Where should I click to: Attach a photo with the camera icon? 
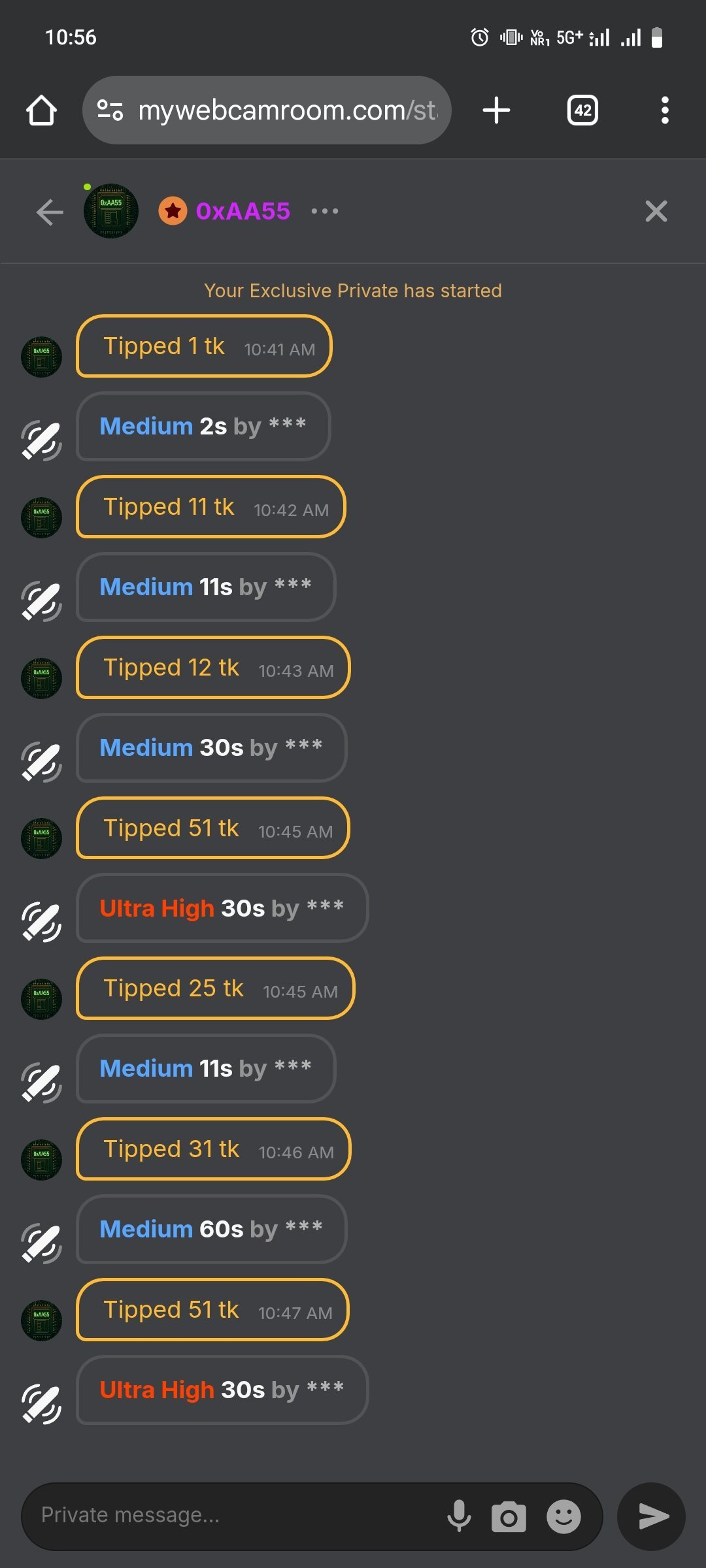pyautogui.click(x=509, y=1516)
